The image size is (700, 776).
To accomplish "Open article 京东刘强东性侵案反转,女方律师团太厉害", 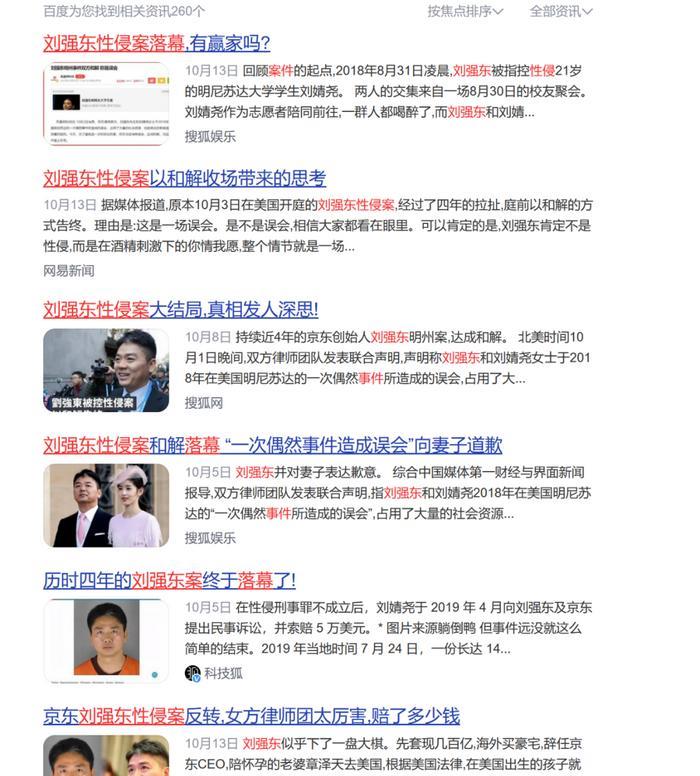I will (x=250, y=716).
